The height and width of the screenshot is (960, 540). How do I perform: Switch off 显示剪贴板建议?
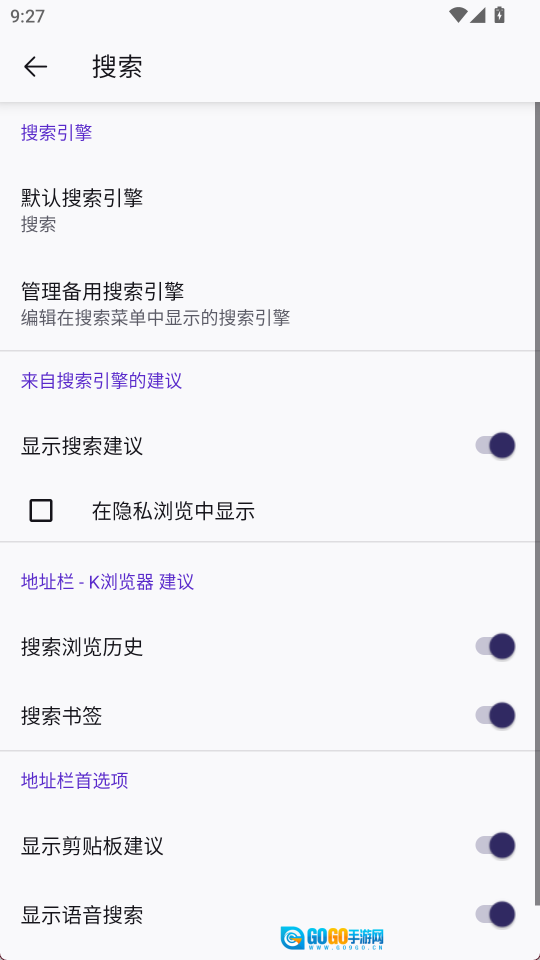[x=495, y=846]
